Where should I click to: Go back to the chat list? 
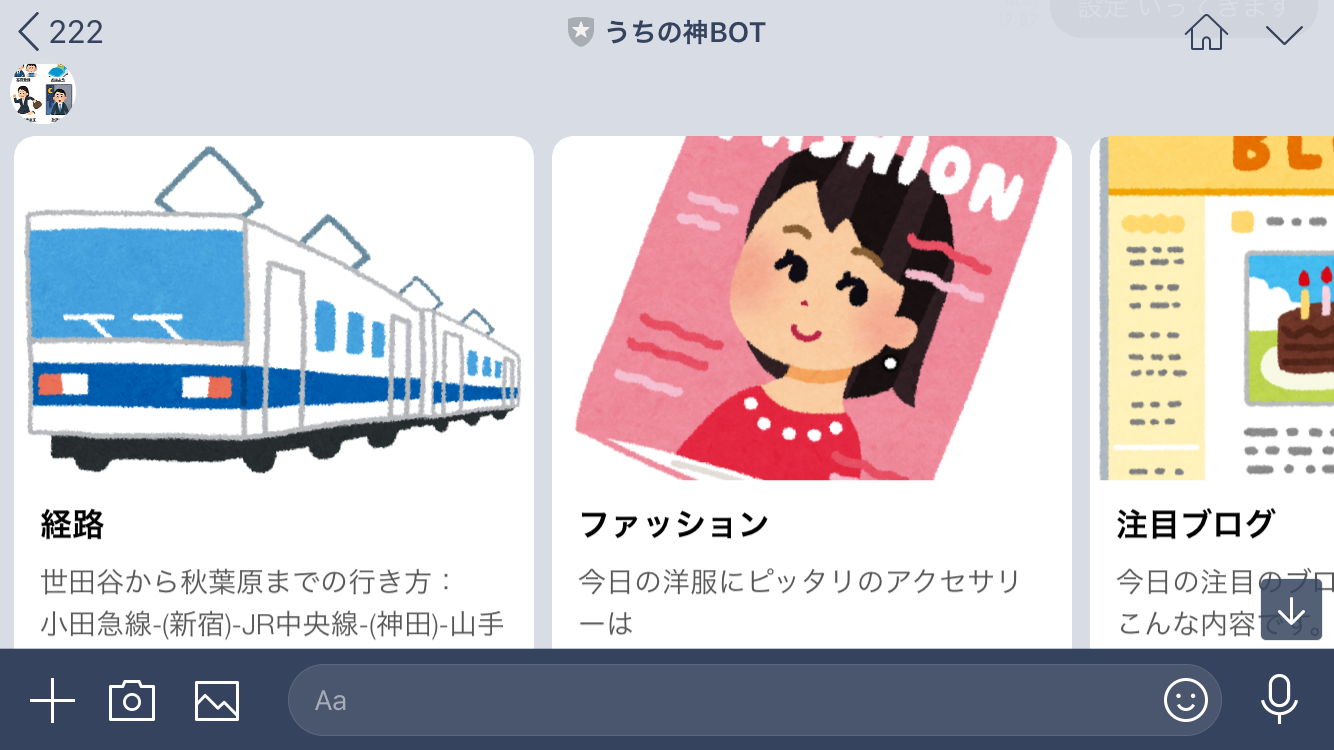(30, 32)
